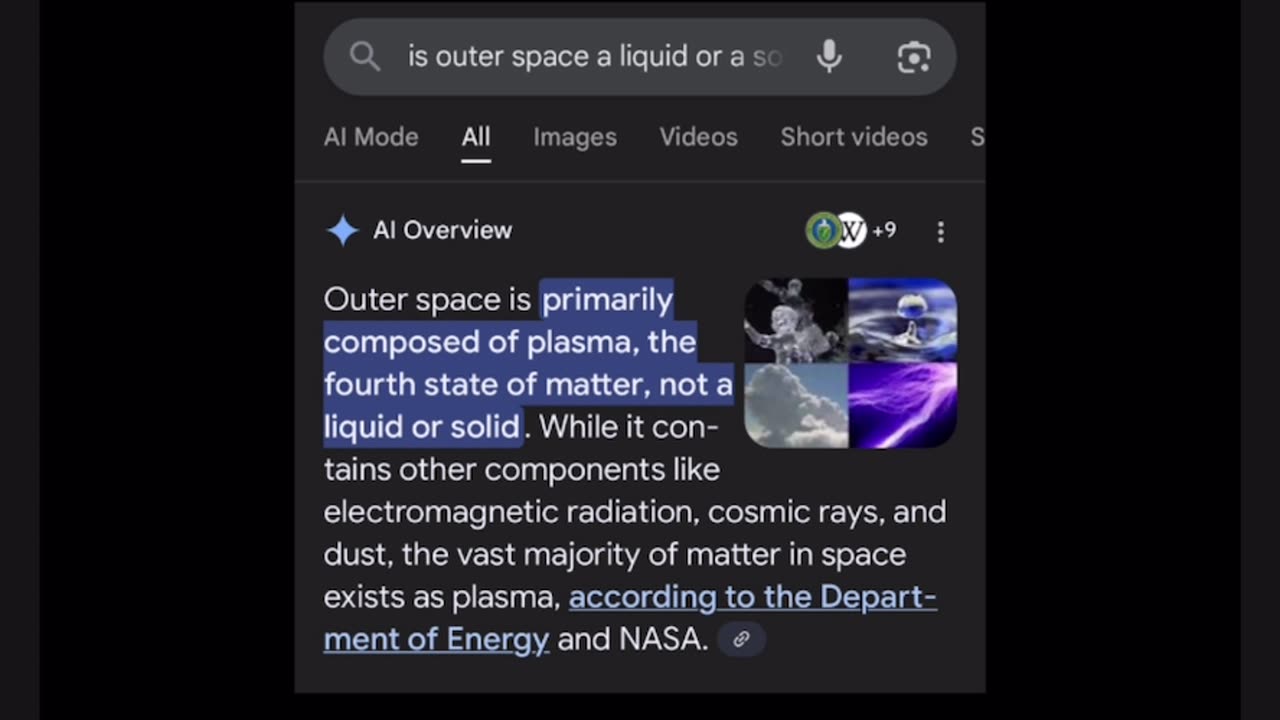Start voice search with the microphone

(828, 57)
